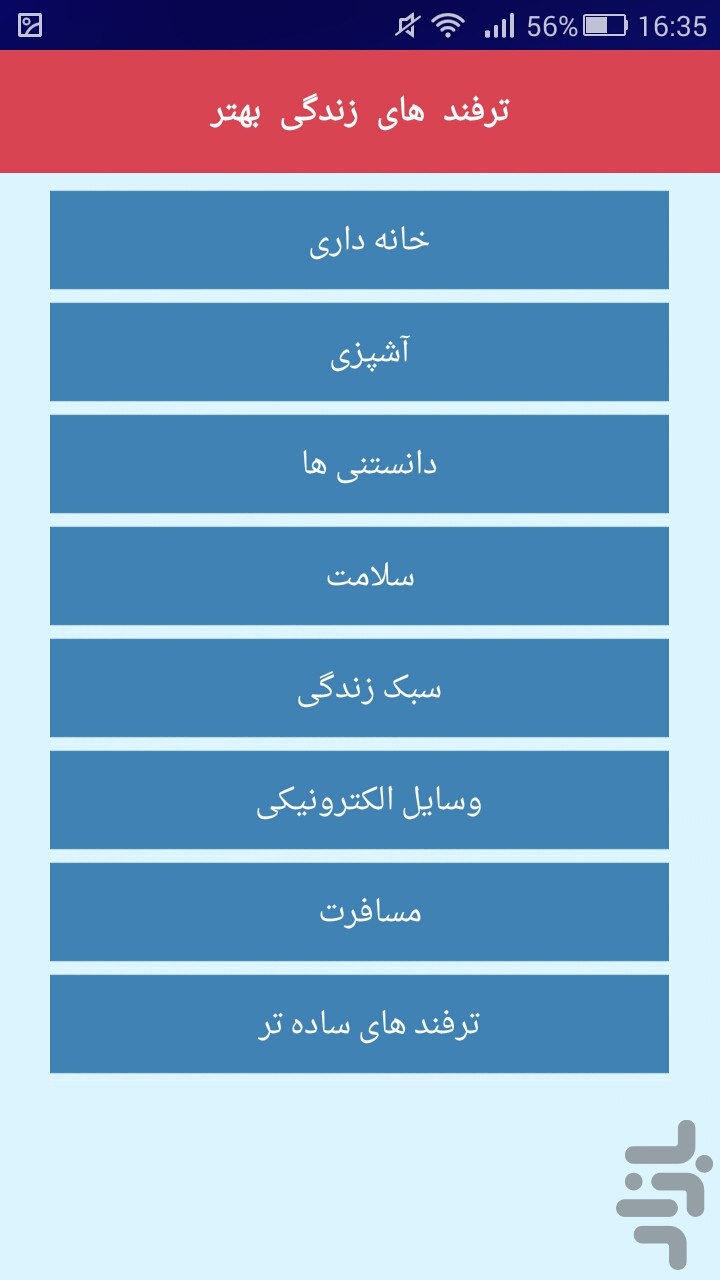
Task: Select وسایل الکترونیکی category
Action: tap(359, 800)
